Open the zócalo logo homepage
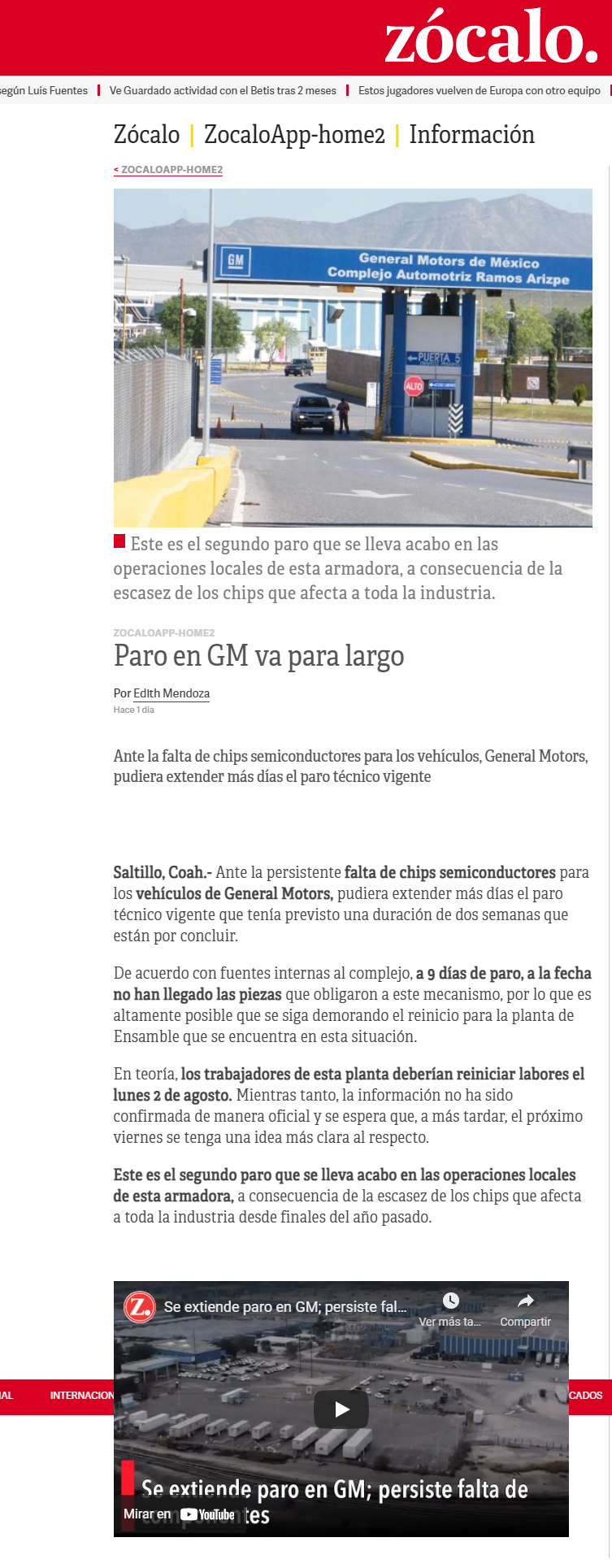 (491, 37)
